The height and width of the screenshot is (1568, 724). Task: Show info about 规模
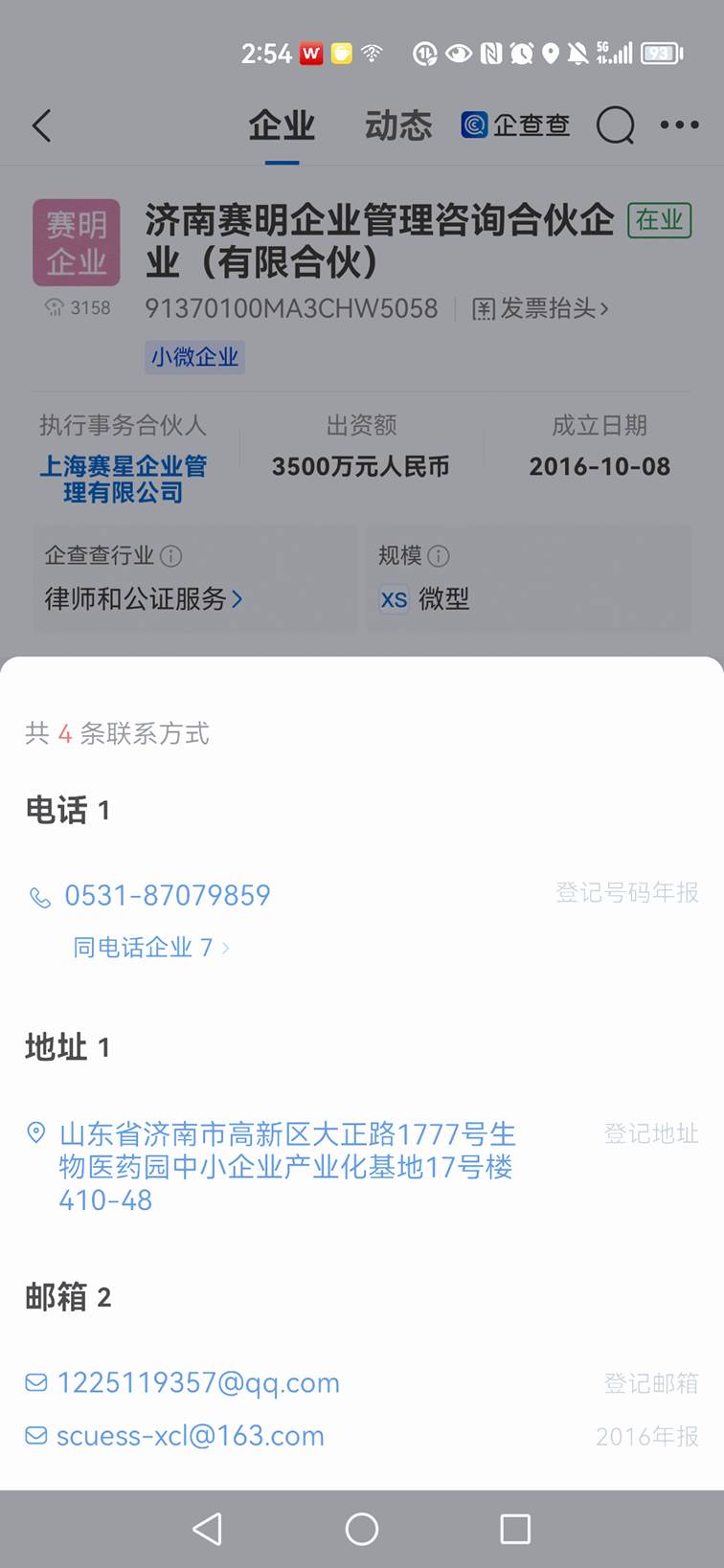tap(439, 556)
